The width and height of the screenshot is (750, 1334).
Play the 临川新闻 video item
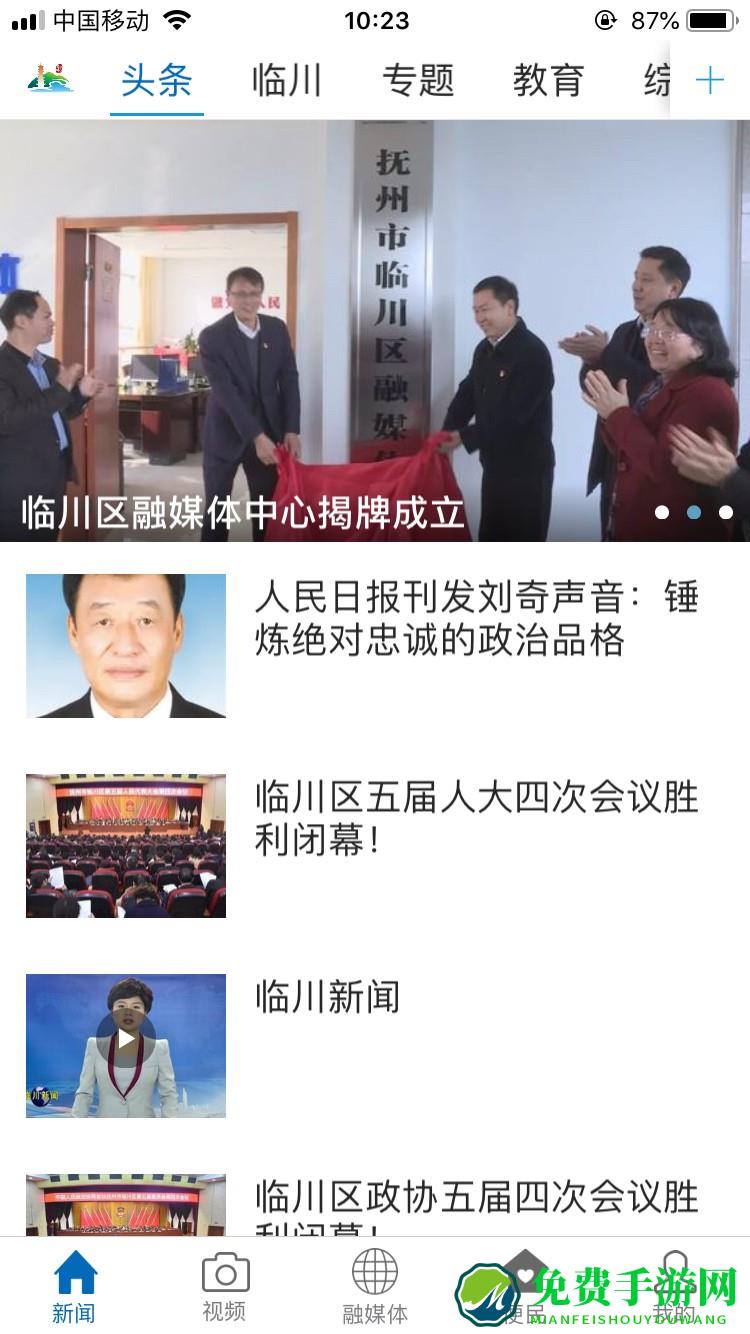(126, 1040)
